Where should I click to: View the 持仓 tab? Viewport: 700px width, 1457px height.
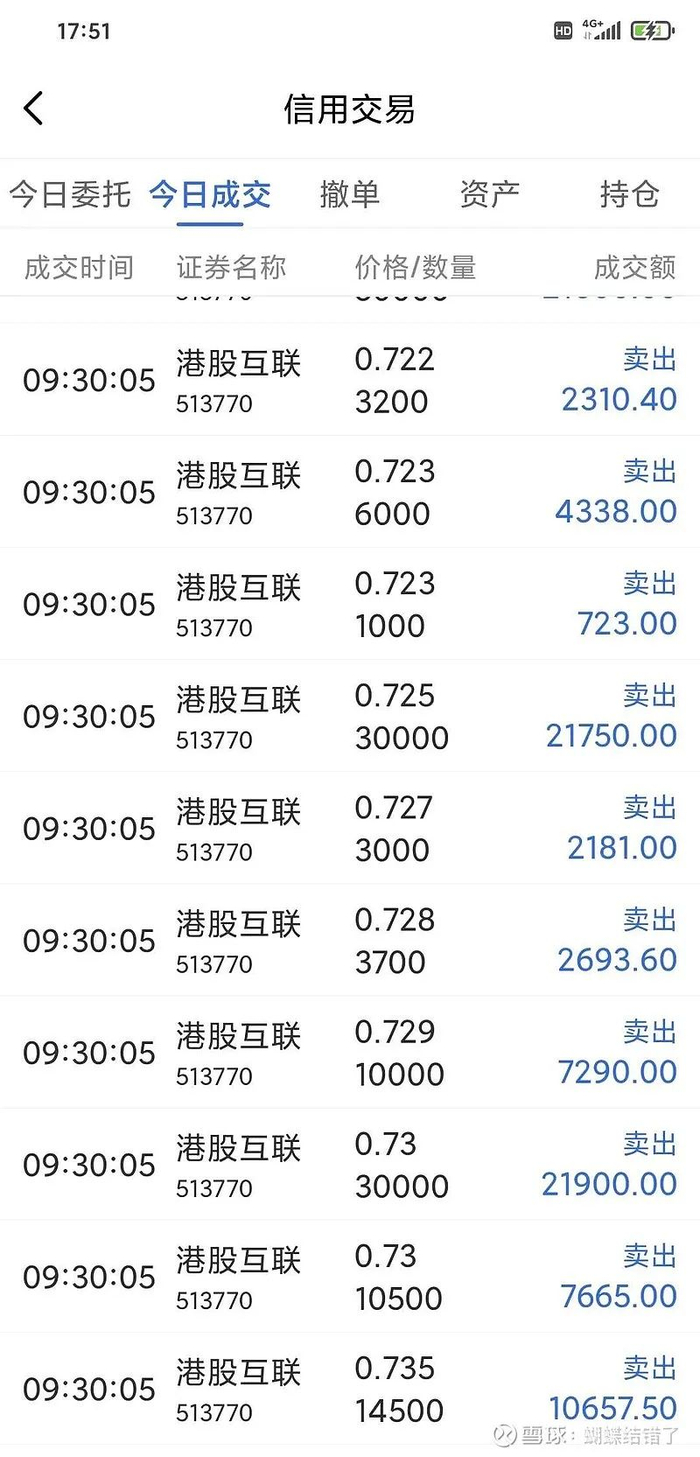[x=629, y=194]
